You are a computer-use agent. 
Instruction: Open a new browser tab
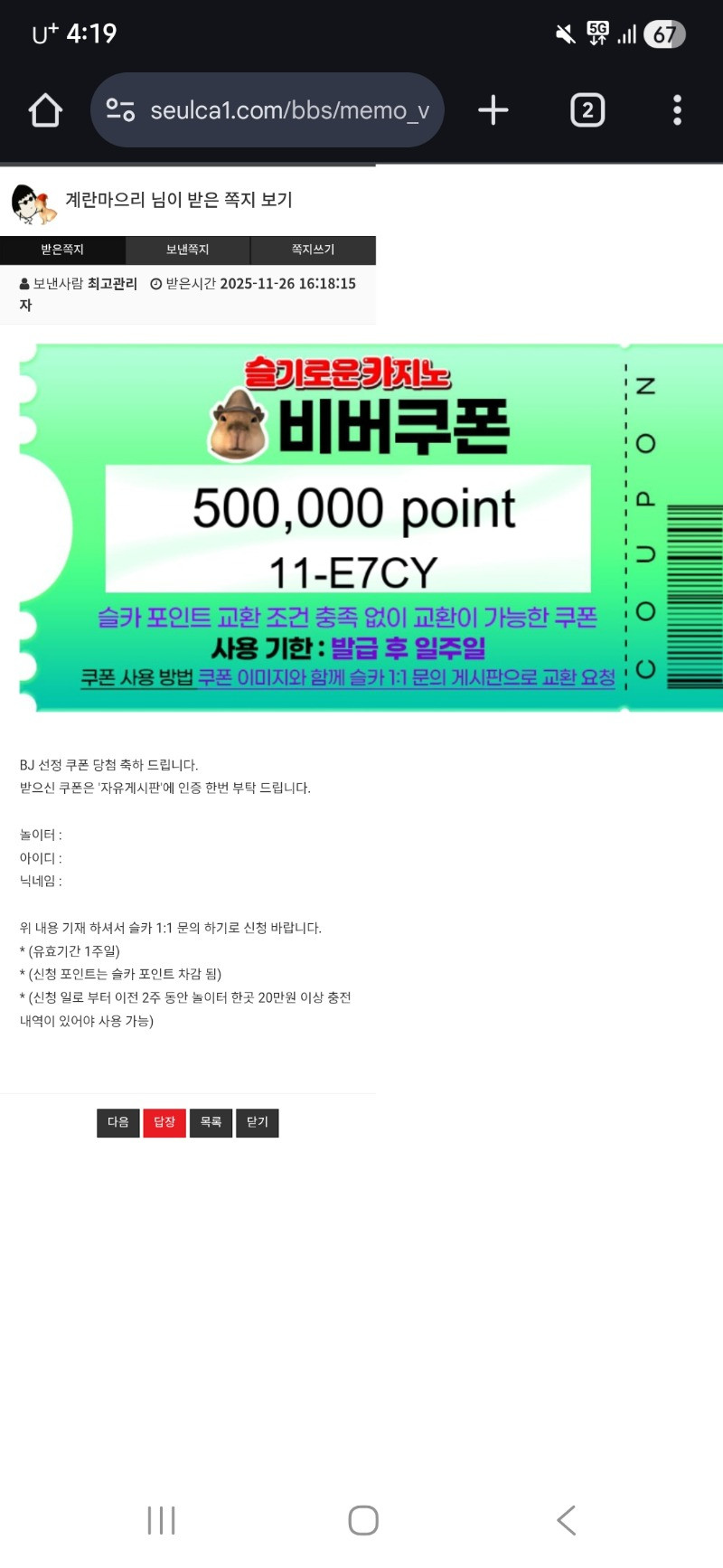click(493, 110)
